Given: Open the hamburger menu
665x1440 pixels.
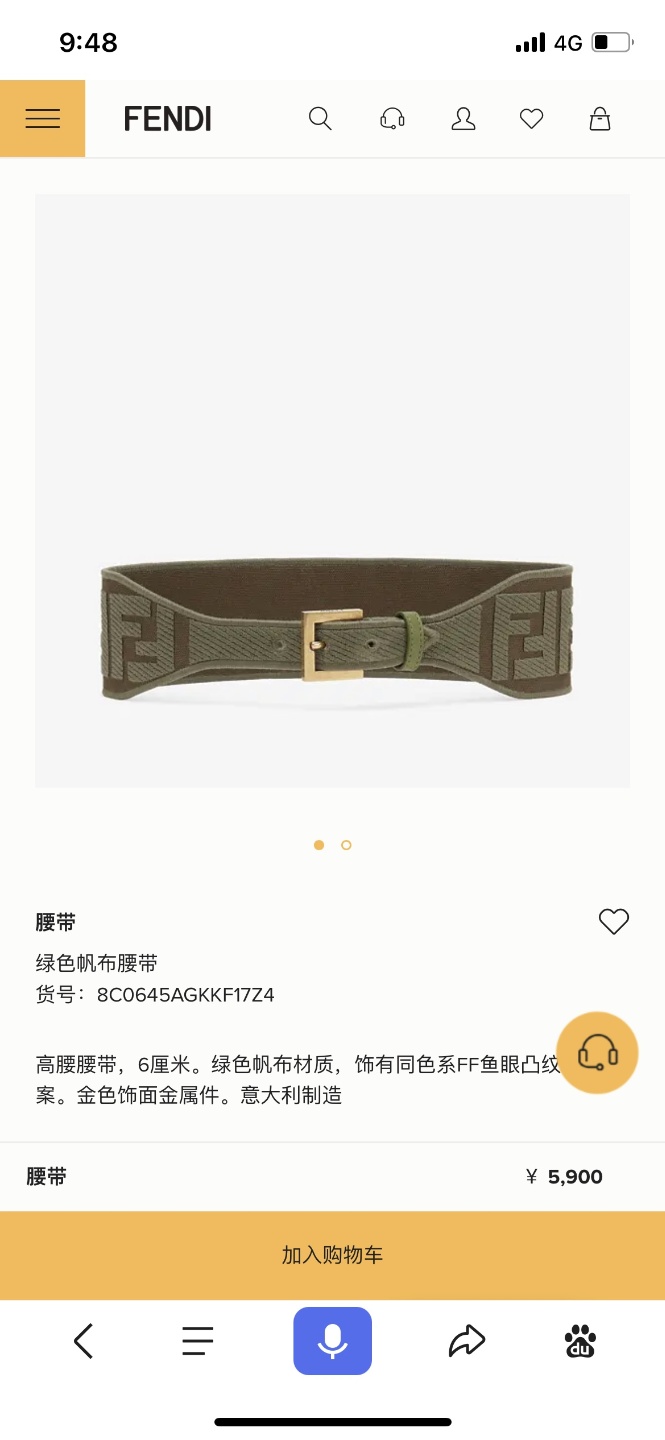Looking at the screenshot, I should click(42, 119).
